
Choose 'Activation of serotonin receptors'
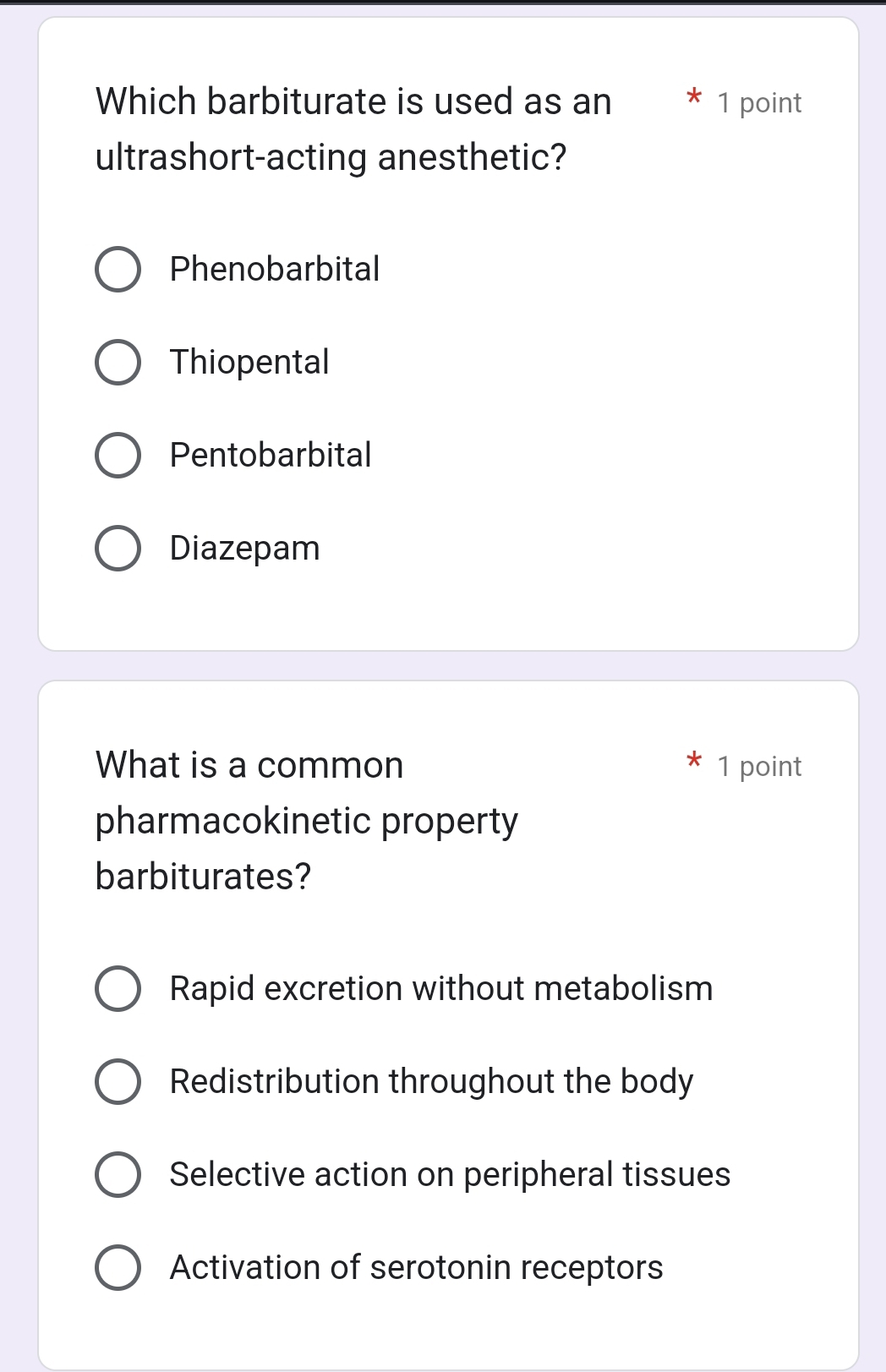tap(118, 1267)
